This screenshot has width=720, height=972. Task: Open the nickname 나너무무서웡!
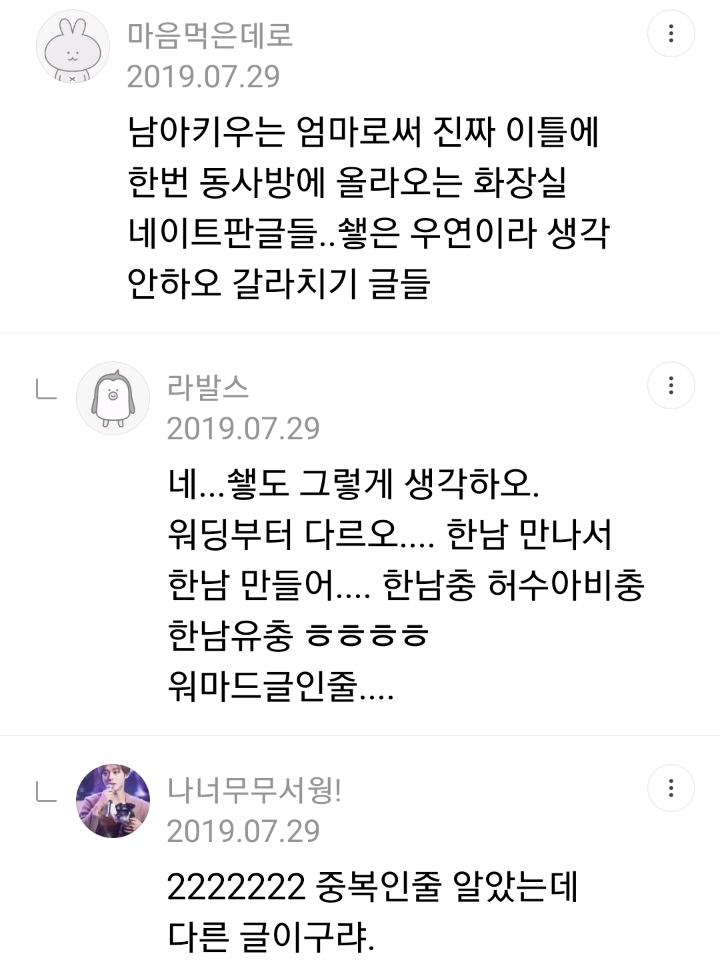pos(254,788)
